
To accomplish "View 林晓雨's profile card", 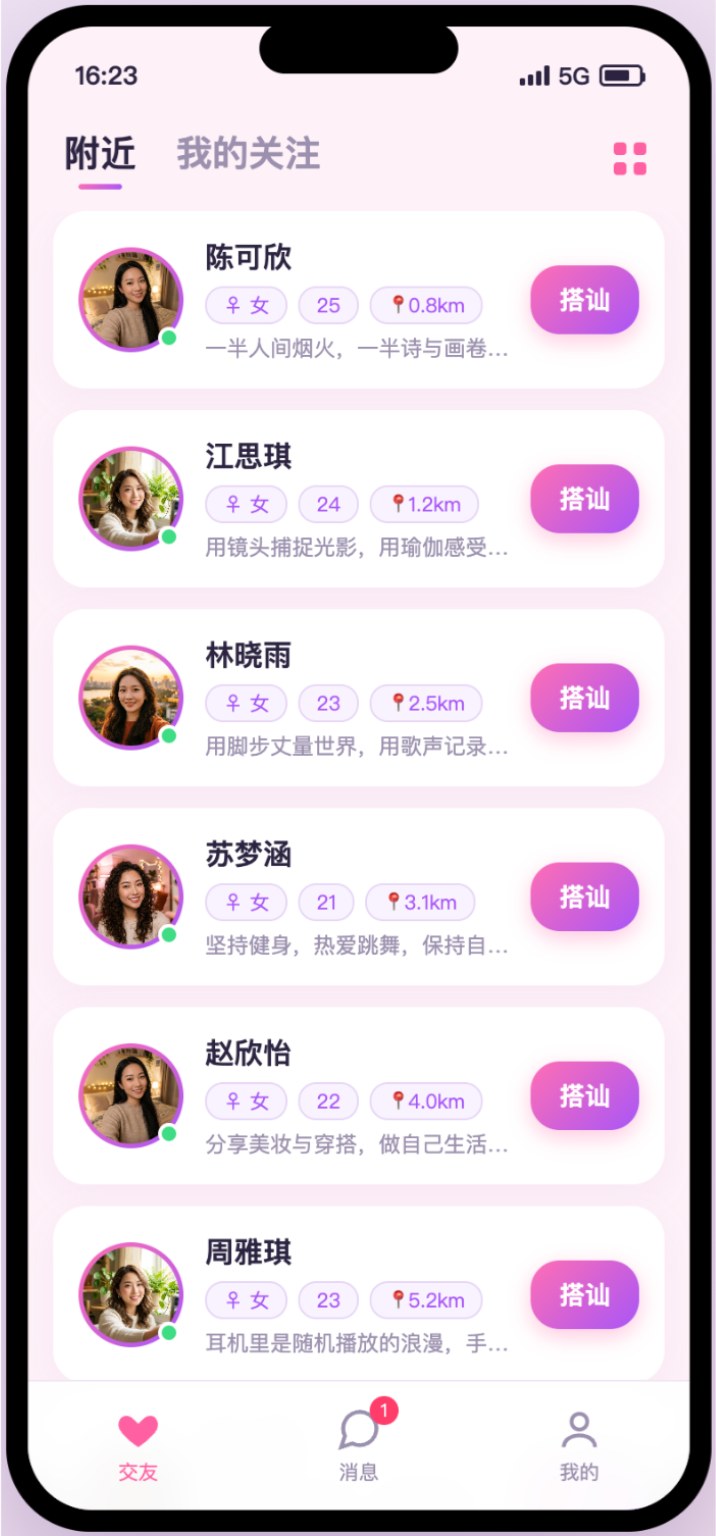I will tap(359, 698).
